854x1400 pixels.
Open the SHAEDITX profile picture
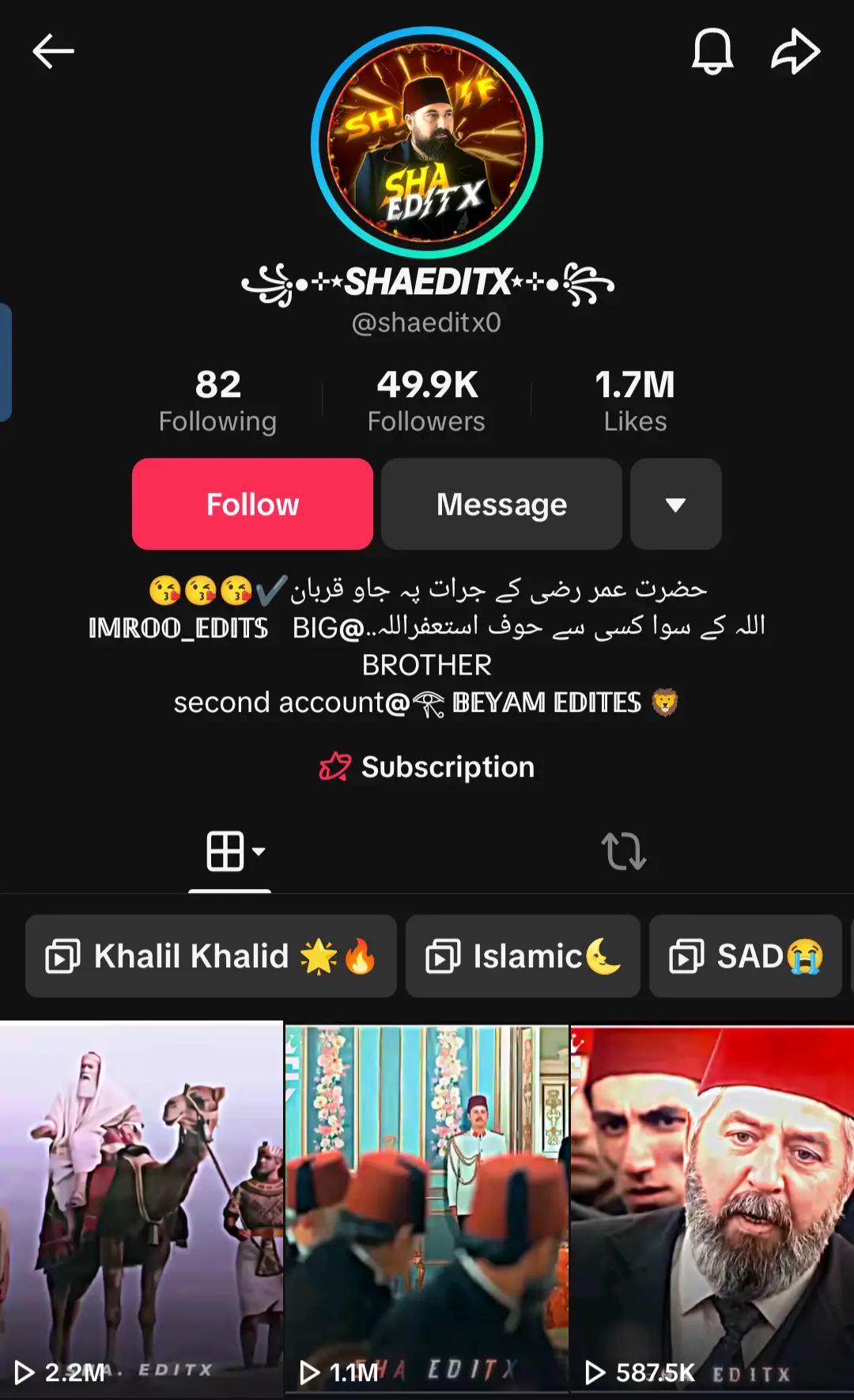[427, 143]
